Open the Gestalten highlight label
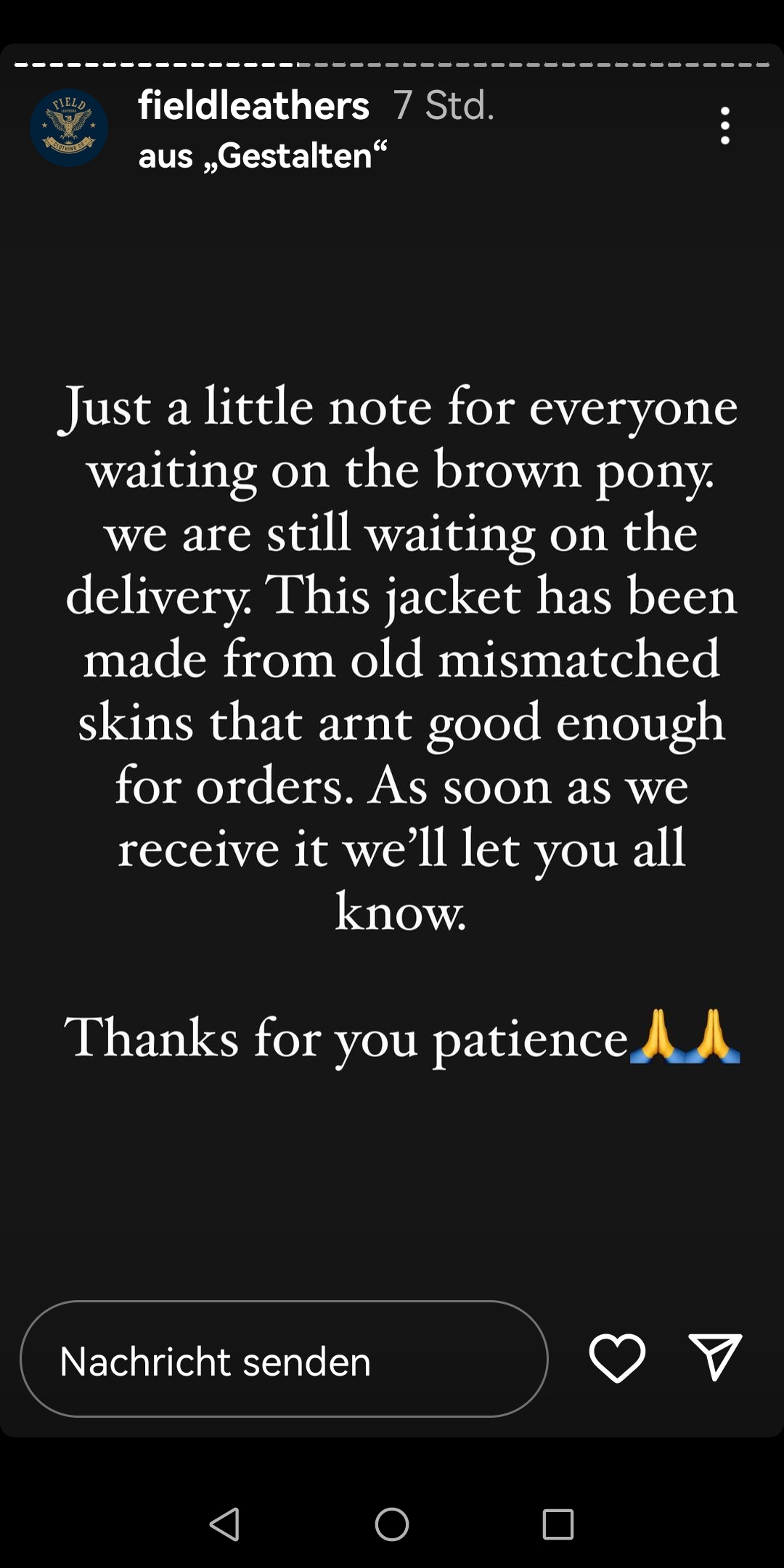 [263, 155]
